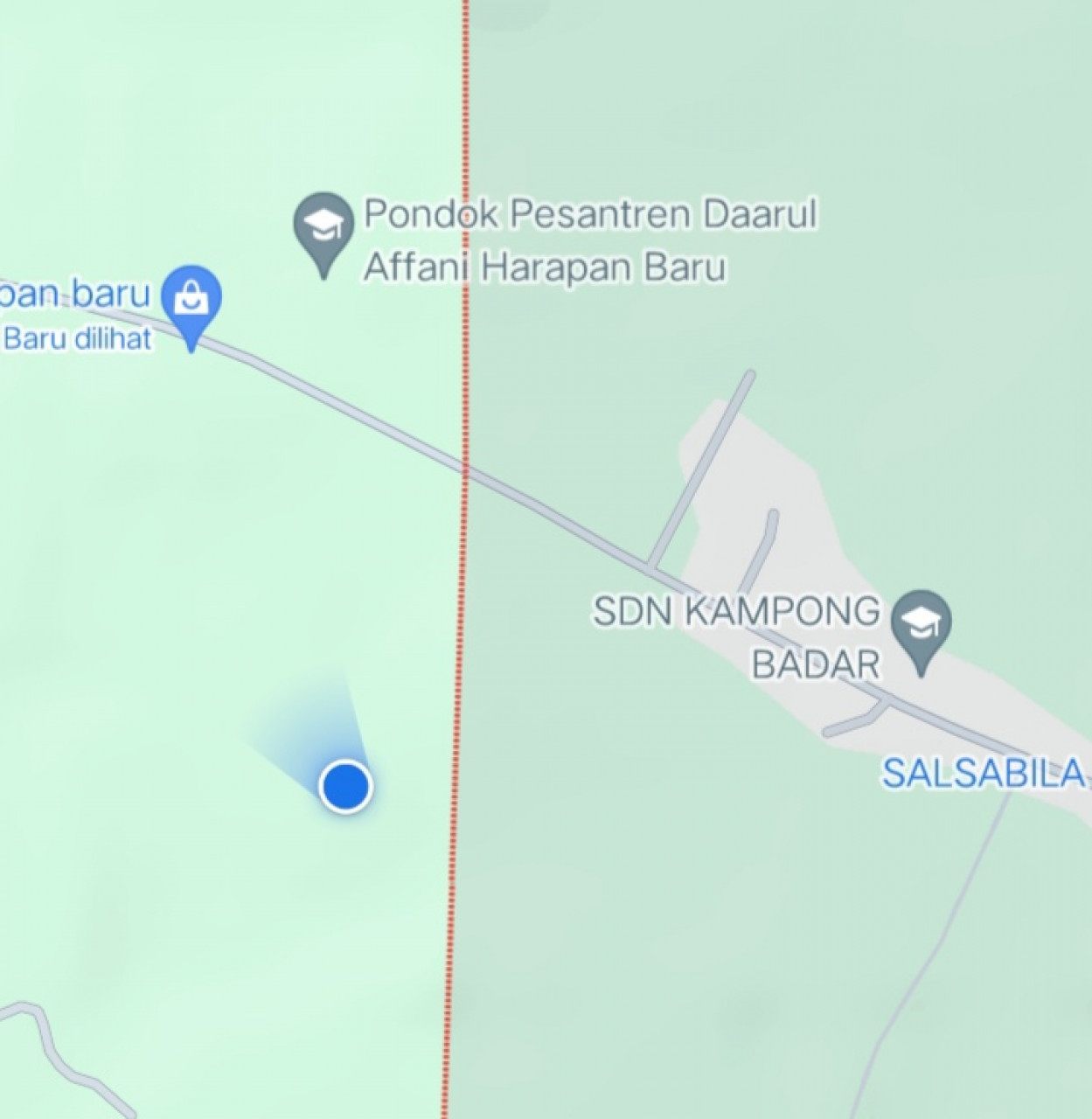Open the SALSABILA place label
The image size is (1092, 1119).
pos(983,774)
